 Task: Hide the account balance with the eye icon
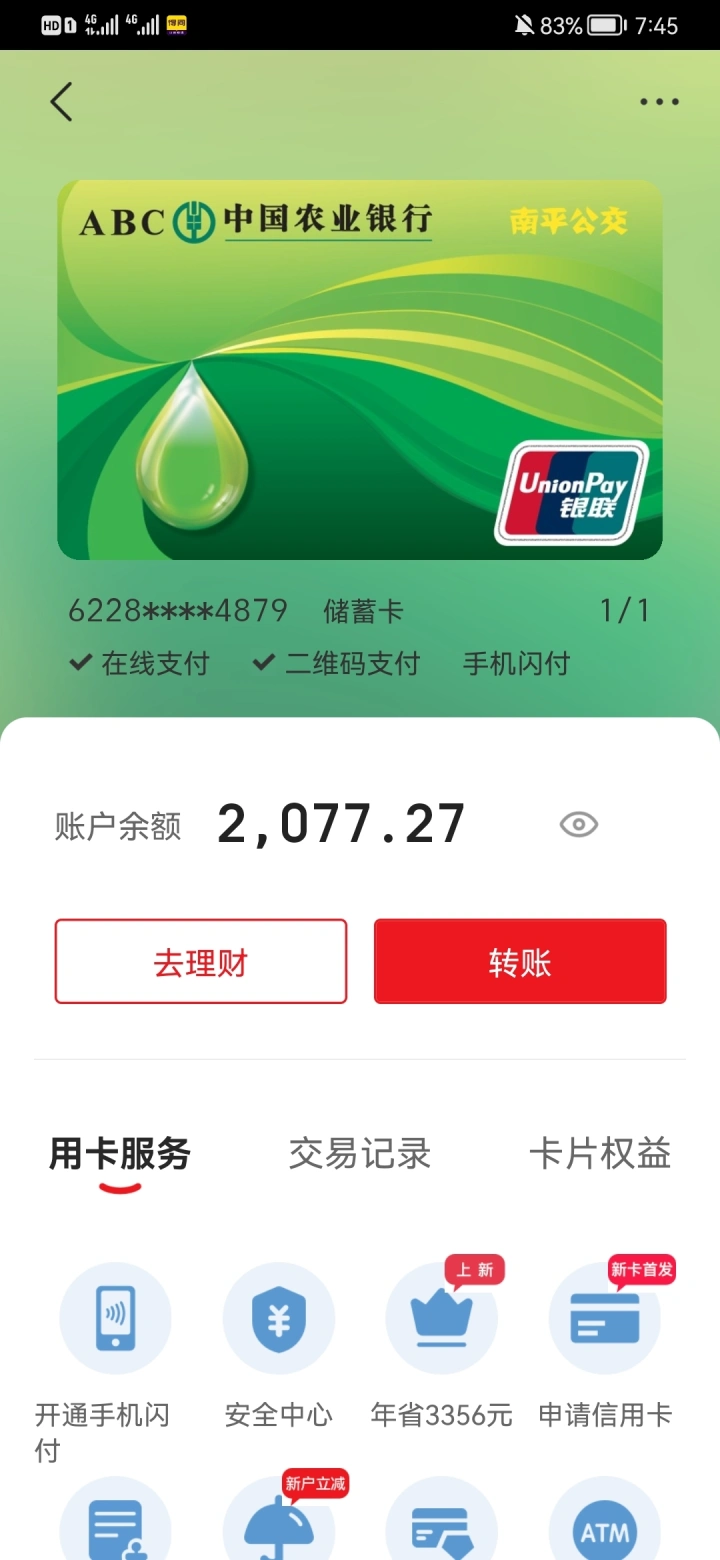578,825
